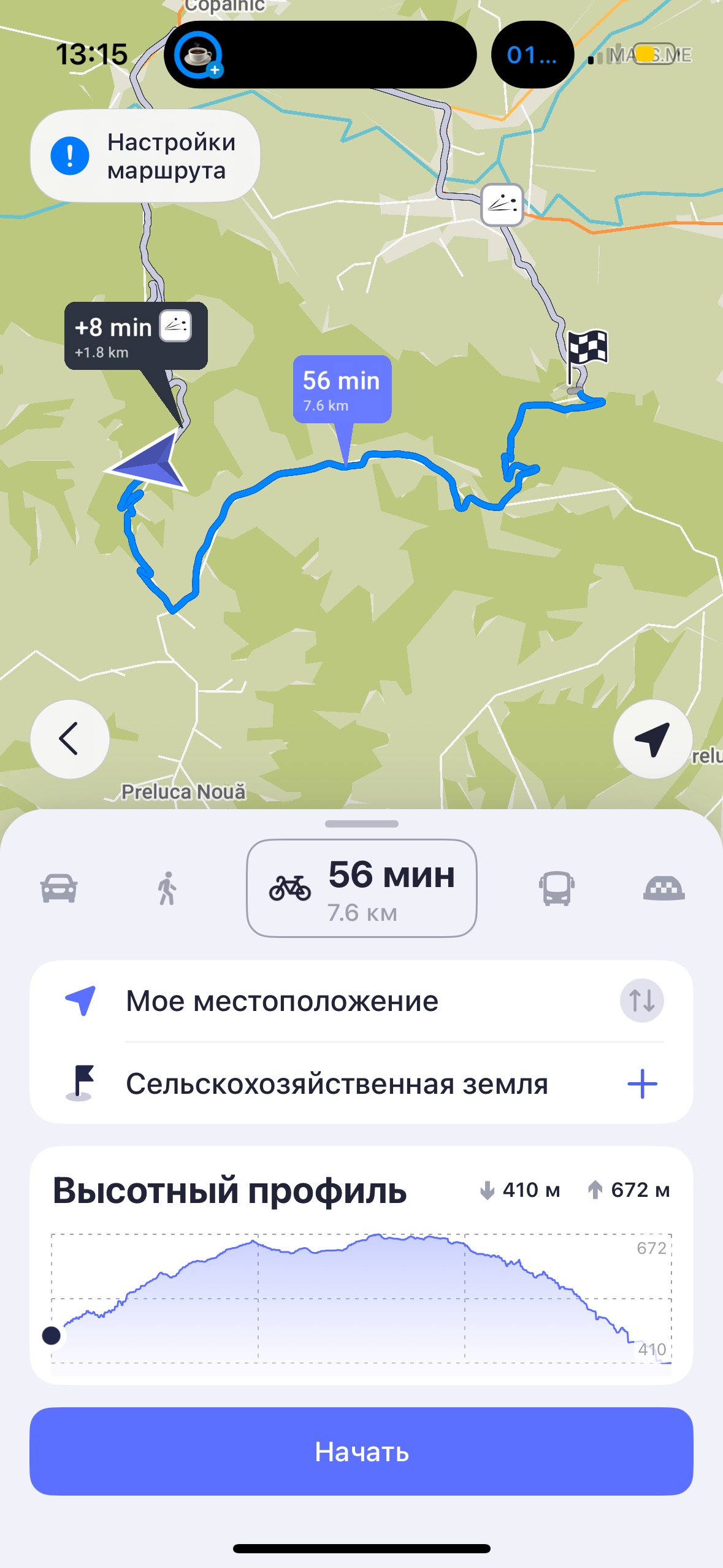Switch to the car route mode

pos(59,888)
